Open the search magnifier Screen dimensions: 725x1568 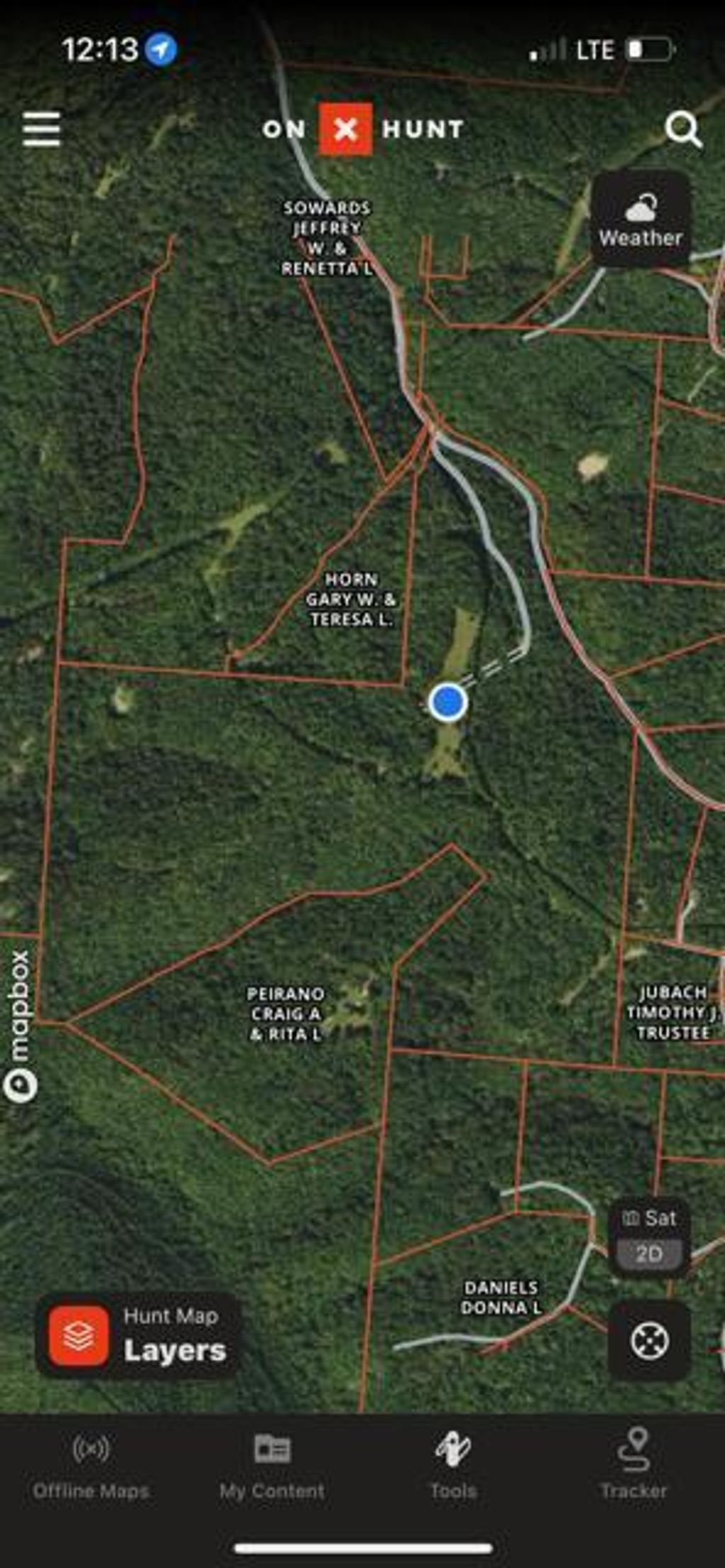[684, 129]
